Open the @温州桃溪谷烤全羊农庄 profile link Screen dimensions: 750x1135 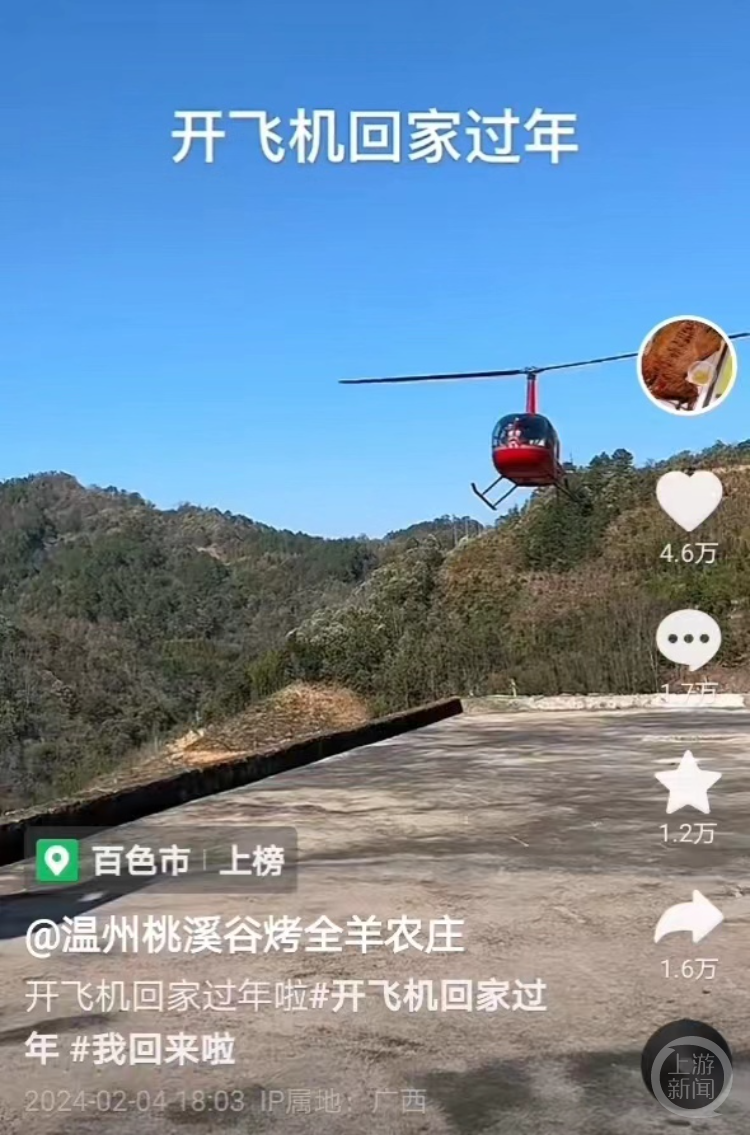[x=244, y=935]
